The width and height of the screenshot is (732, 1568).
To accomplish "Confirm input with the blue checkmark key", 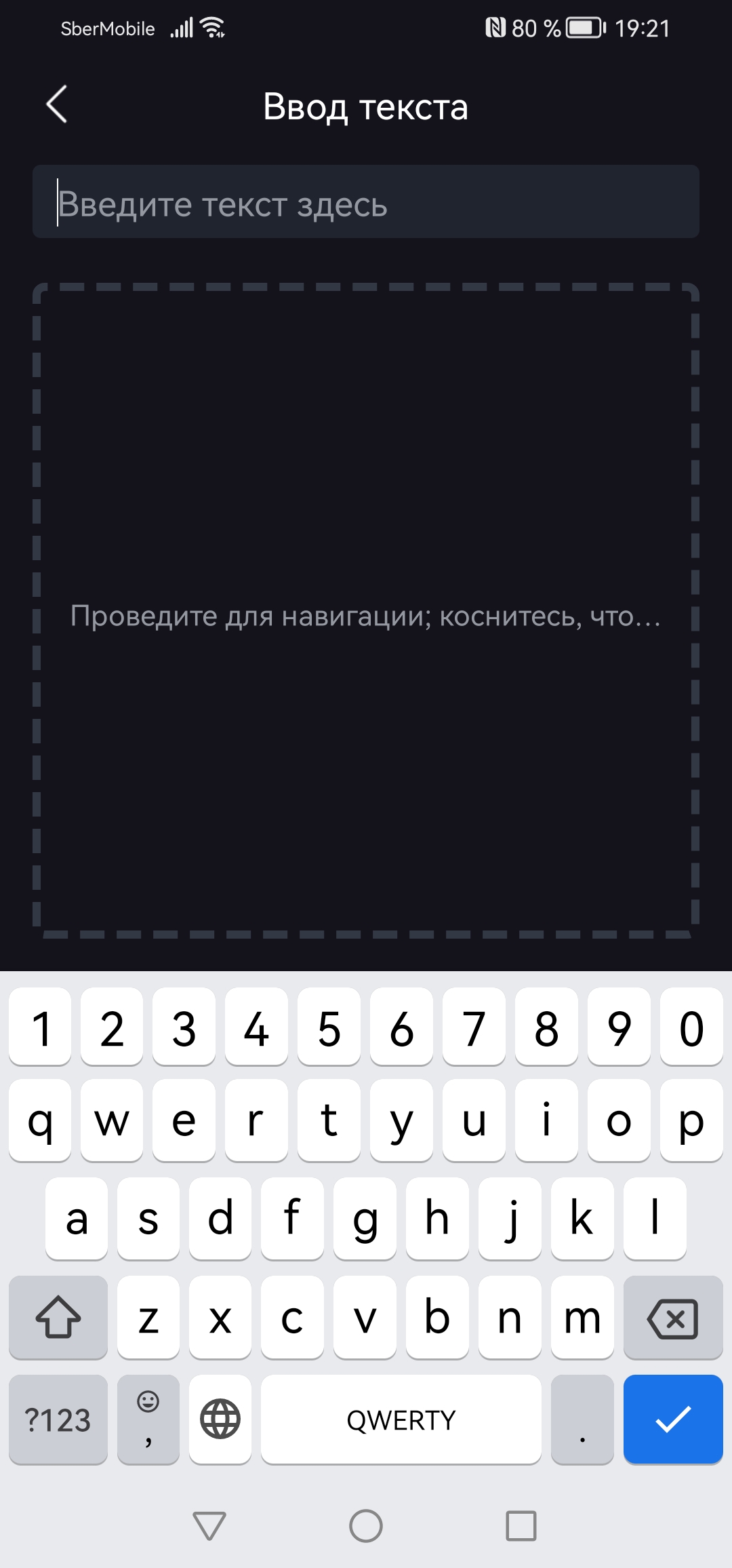I will (x=672, y=1419).
